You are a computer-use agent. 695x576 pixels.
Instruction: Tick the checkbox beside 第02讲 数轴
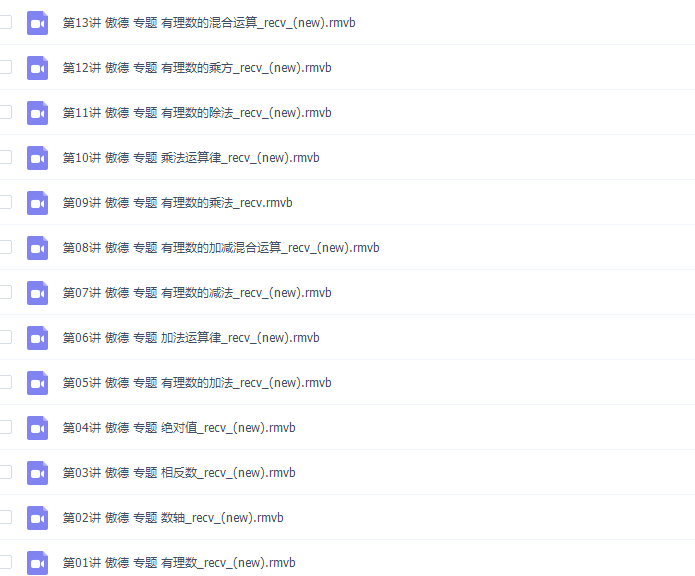(5, 517)
